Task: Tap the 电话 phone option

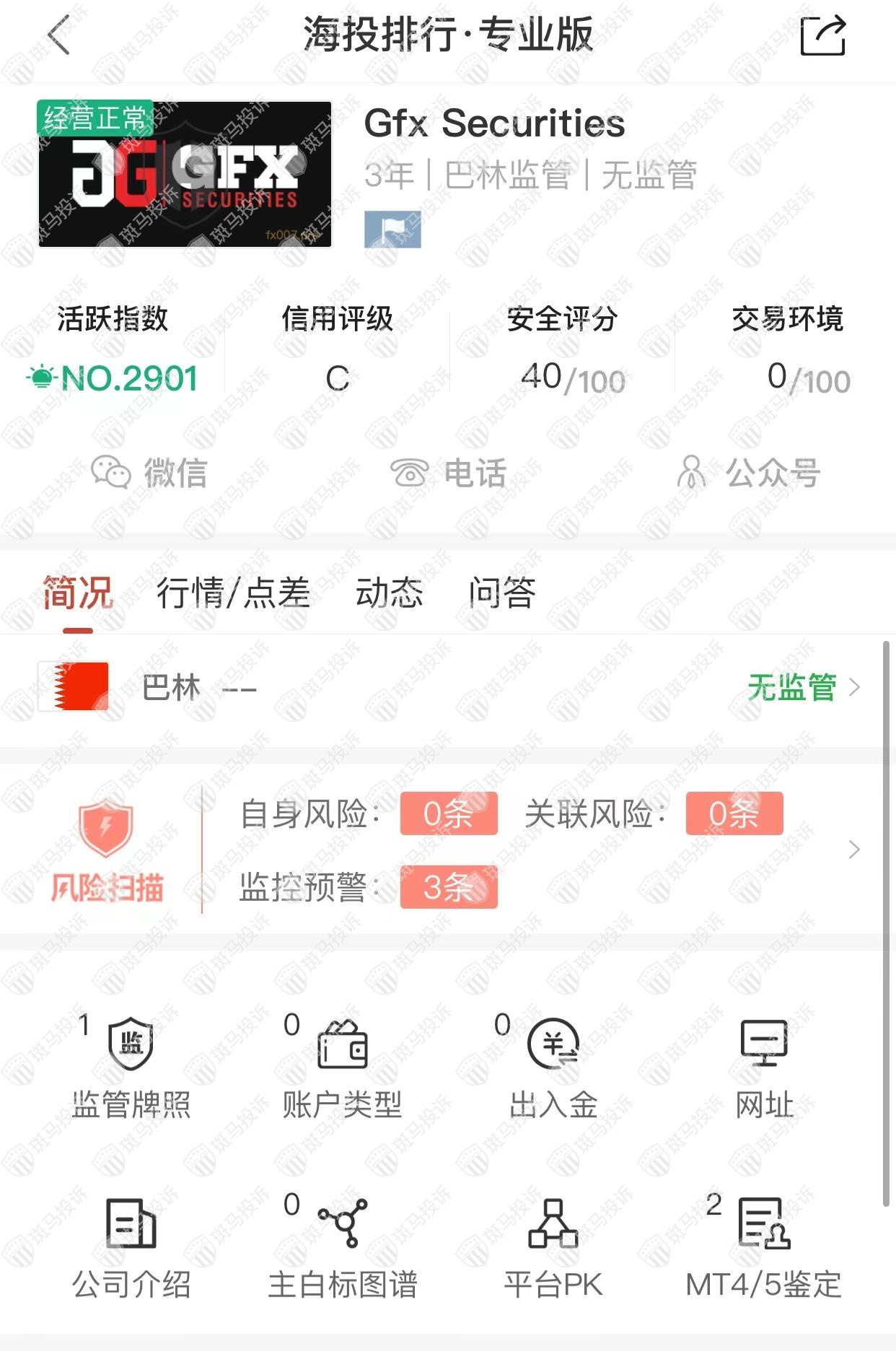Action: point(448,473)
